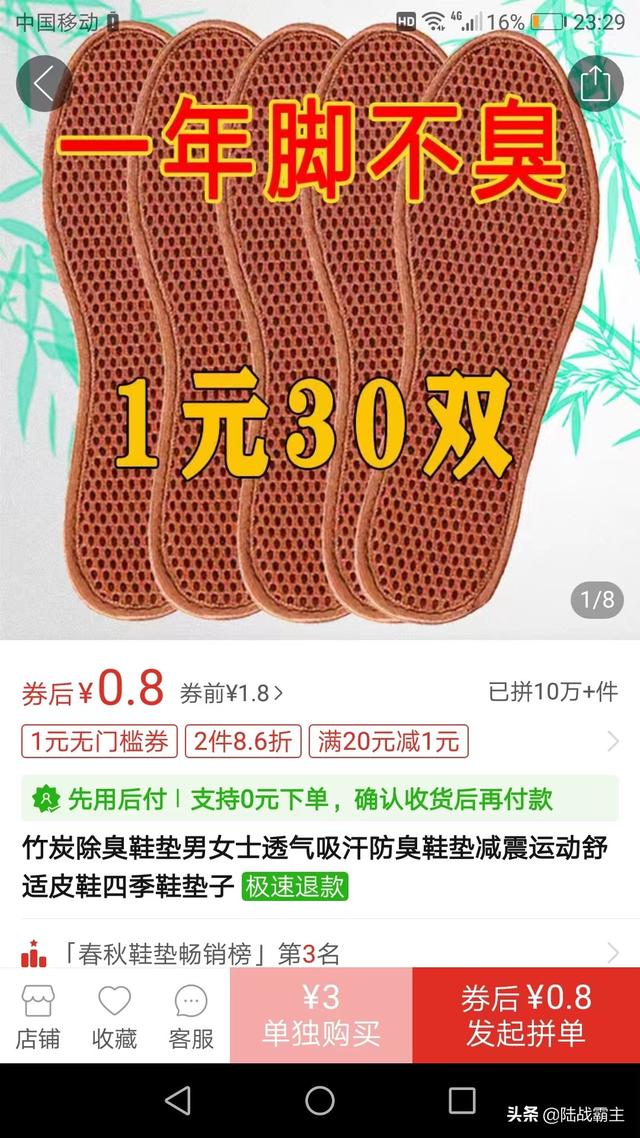The width and height of the screenshot is (640, 1138).
Task: Open 春秋鞋垫畅销榜 ranking row
Action: coord(320,954)
